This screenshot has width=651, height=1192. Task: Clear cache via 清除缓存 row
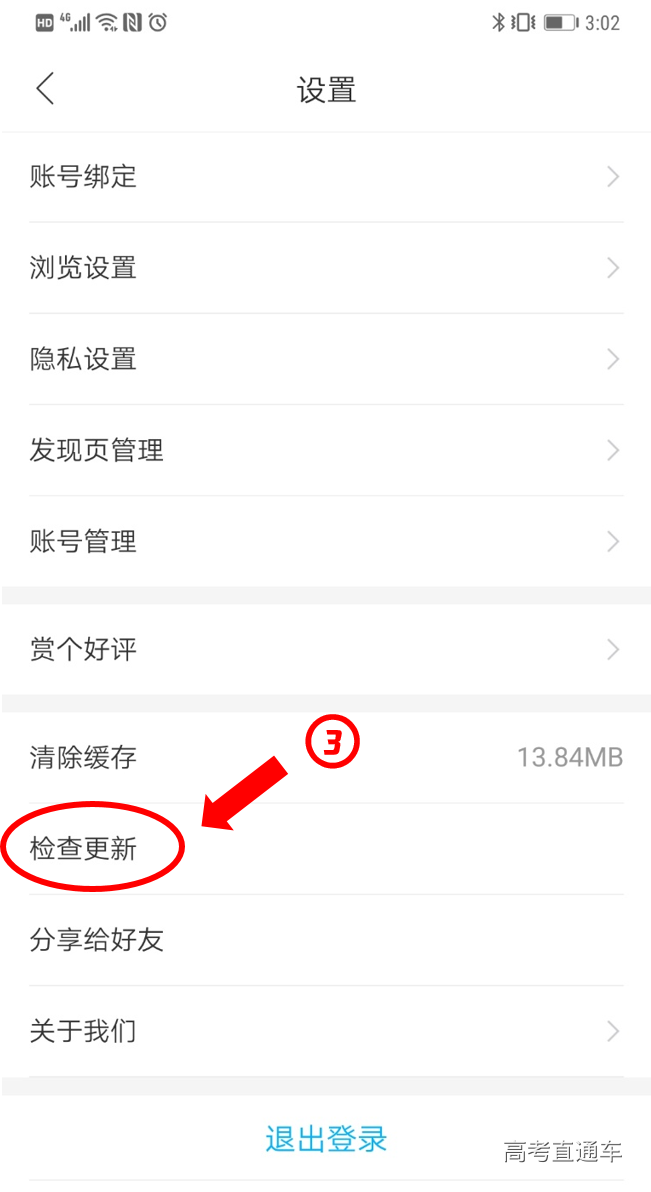click(325, 757)
